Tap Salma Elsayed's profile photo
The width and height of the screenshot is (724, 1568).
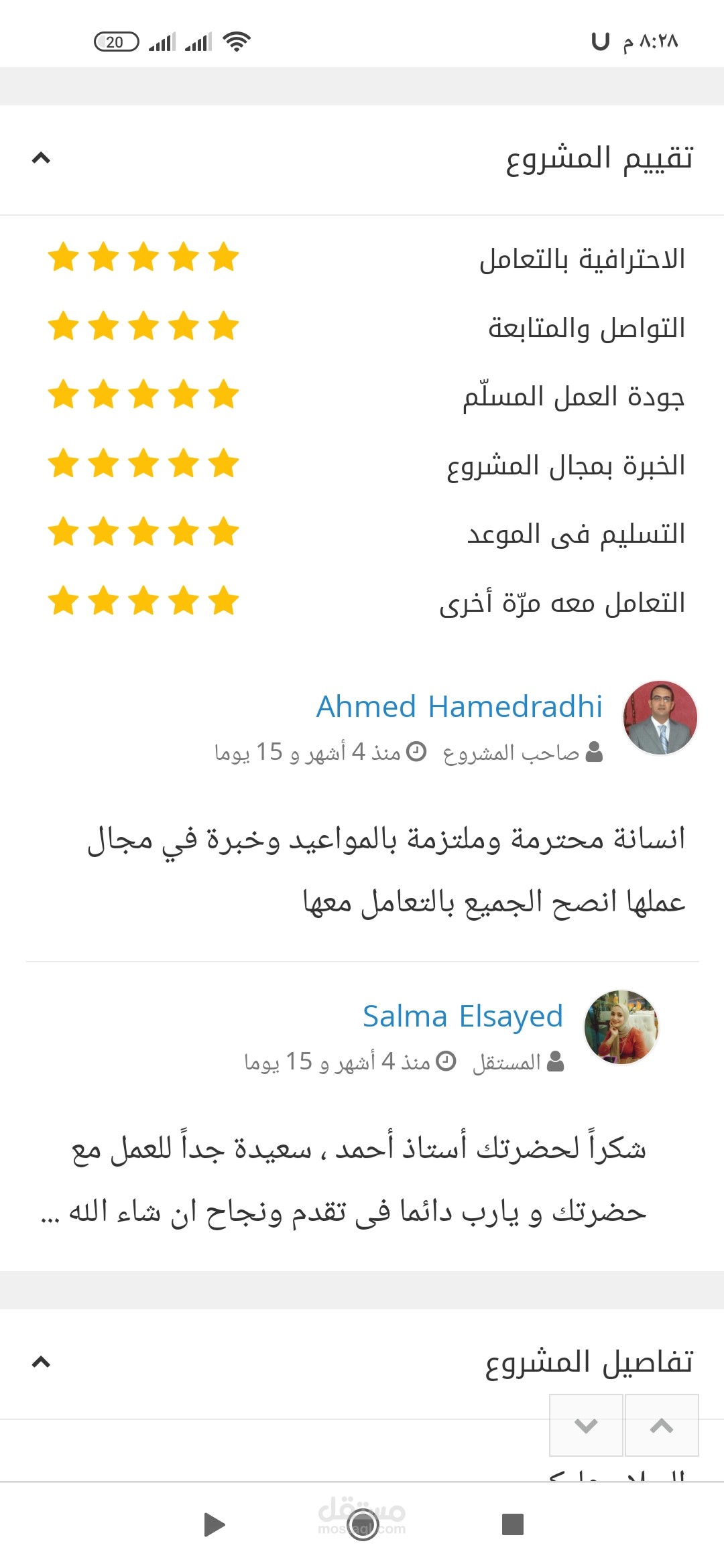621,1027
